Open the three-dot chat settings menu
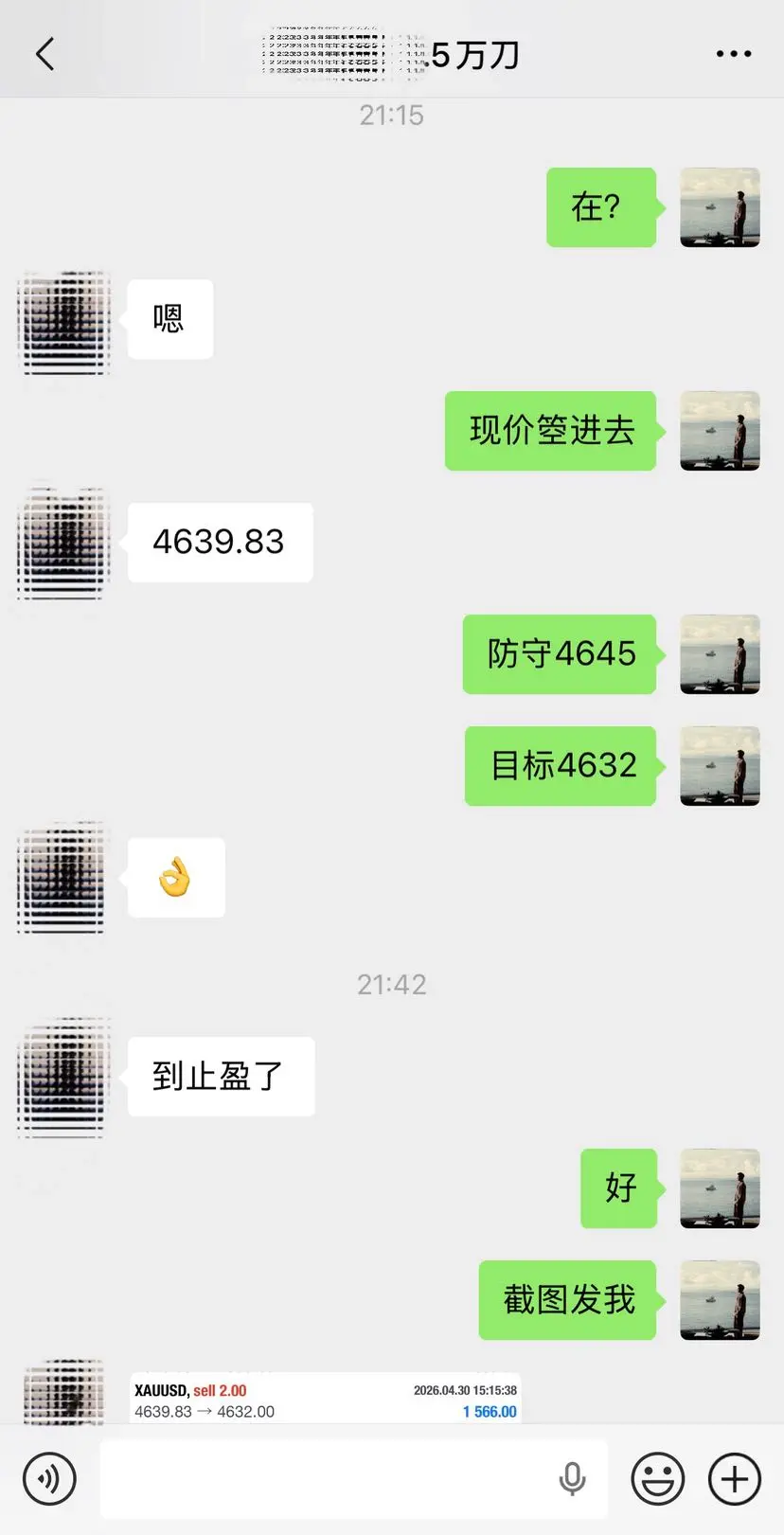The width and height of the screenshot is (784, 1535). tap(734, 54)
